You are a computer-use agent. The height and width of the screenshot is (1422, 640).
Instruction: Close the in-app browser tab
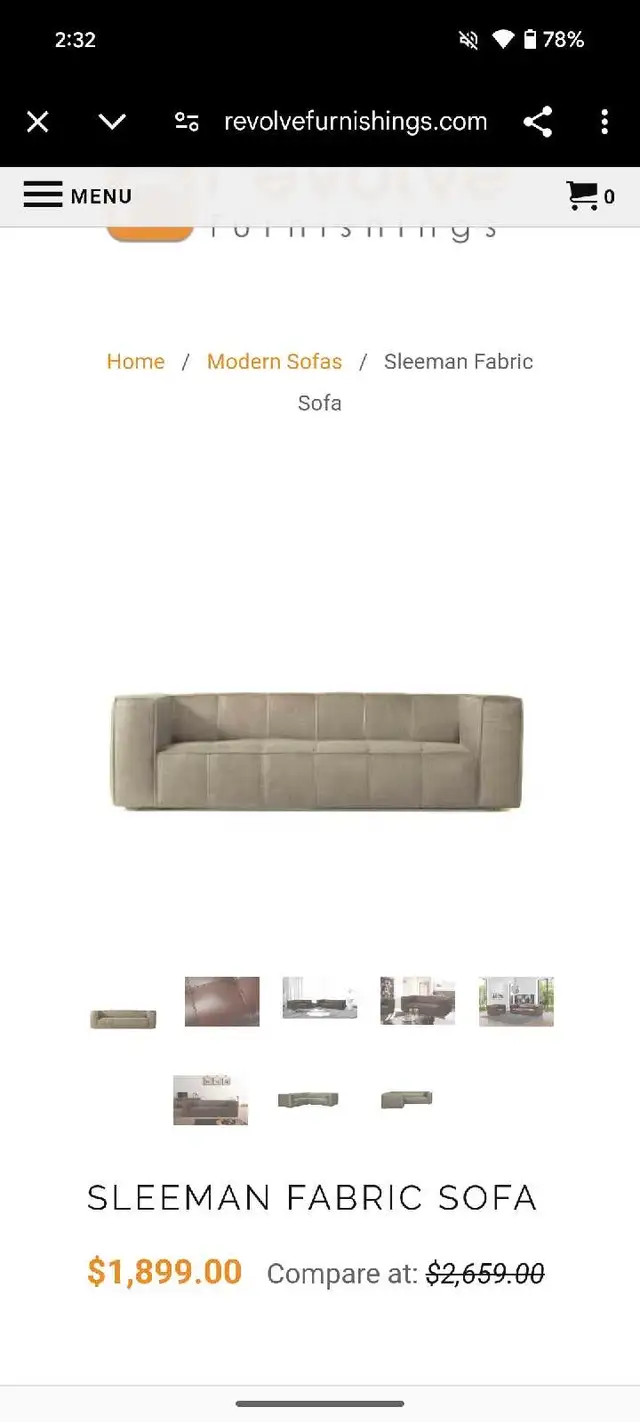[37, 122]
